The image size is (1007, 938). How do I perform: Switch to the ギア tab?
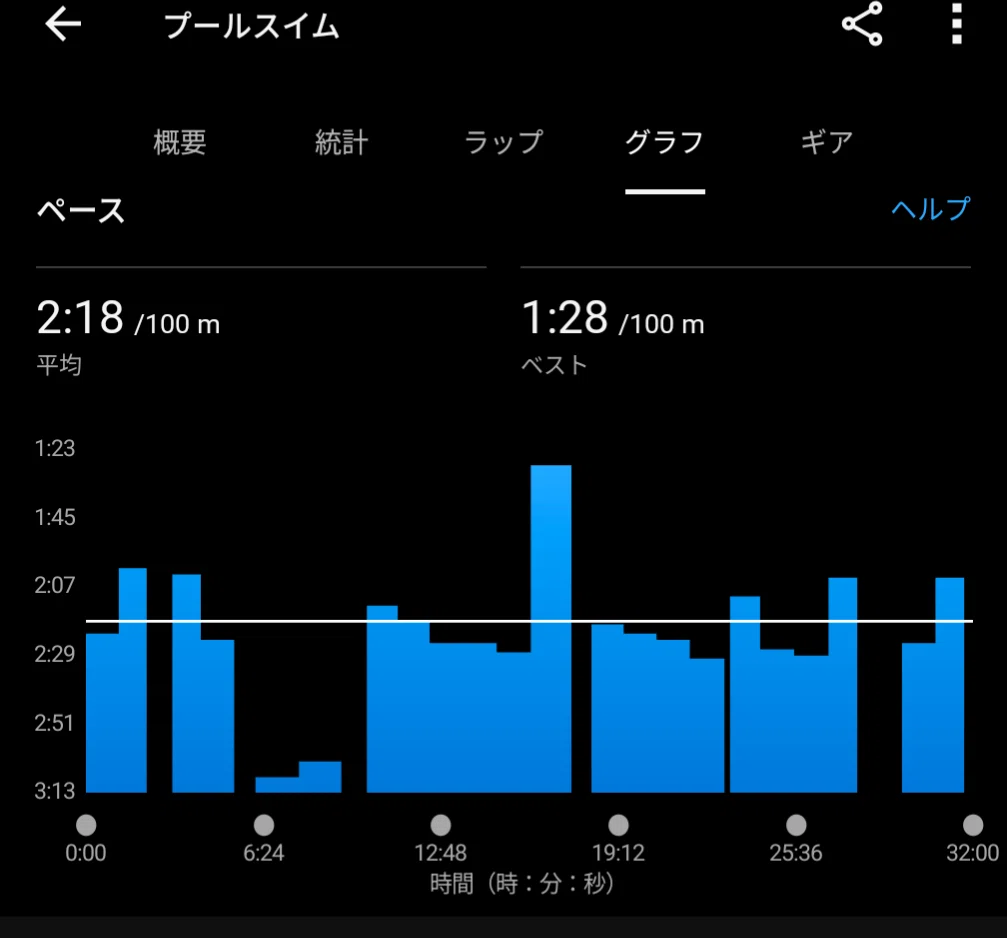[827, 142]
